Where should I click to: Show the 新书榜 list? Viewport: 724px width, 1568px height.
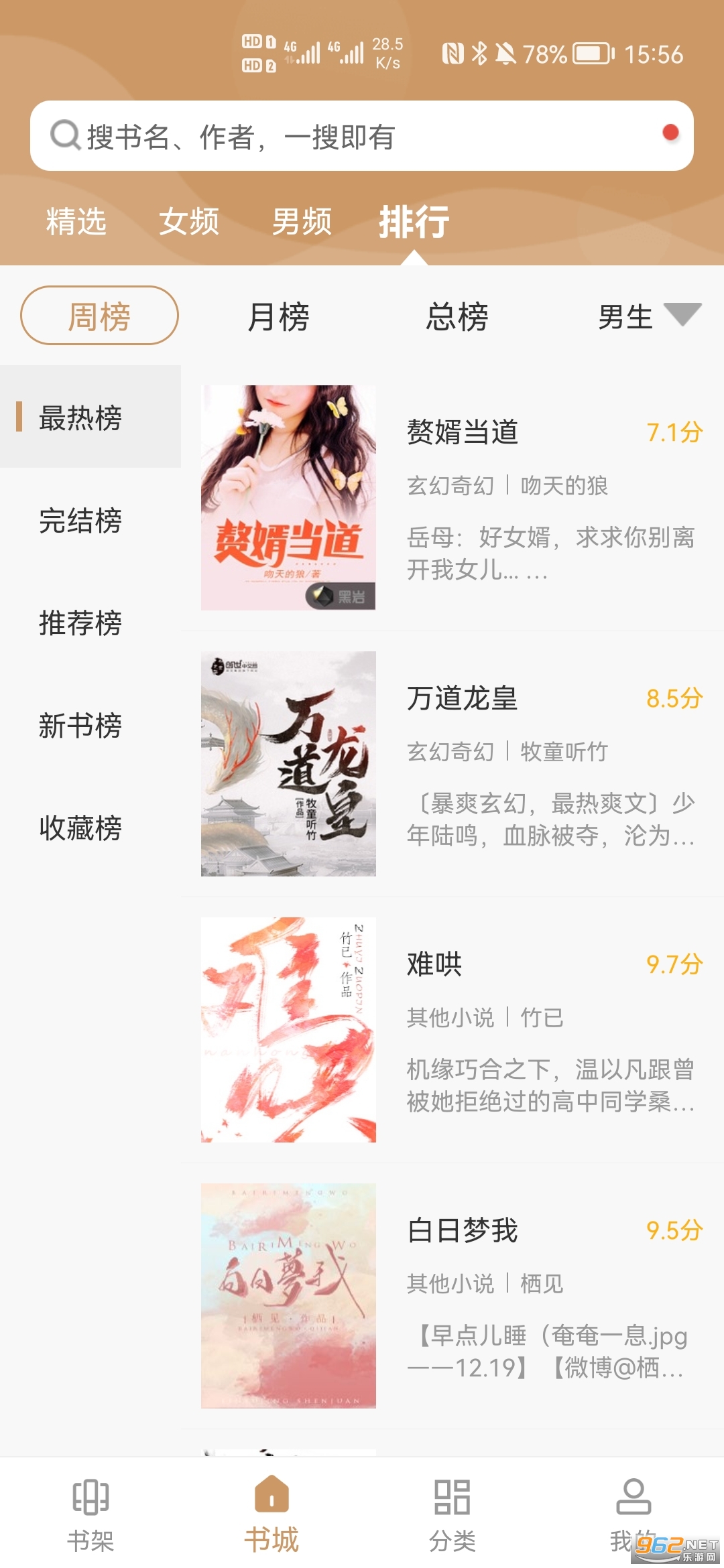80,726
